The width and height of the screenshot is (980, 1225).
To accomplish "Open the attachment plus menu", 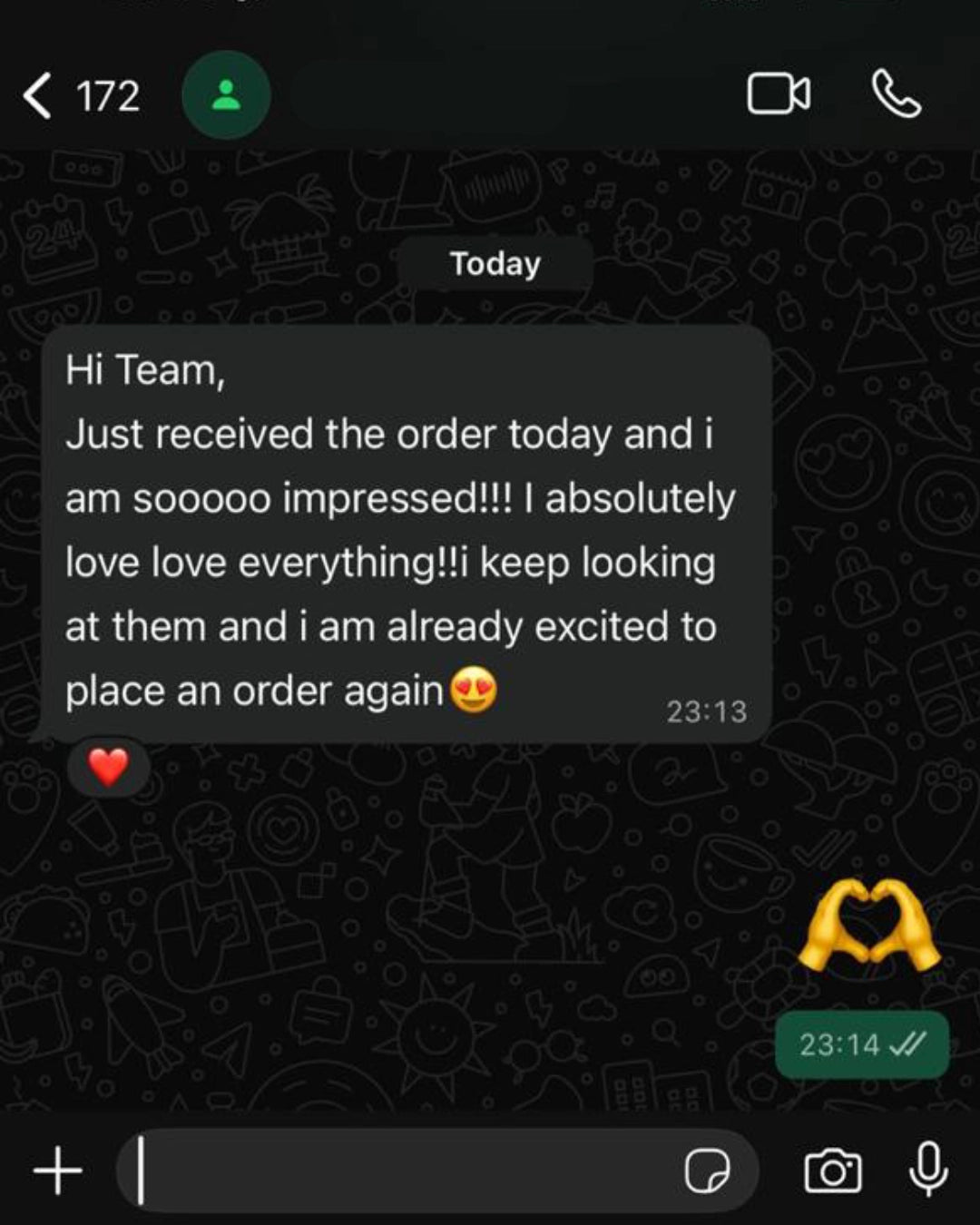I will coord(58,1171).
